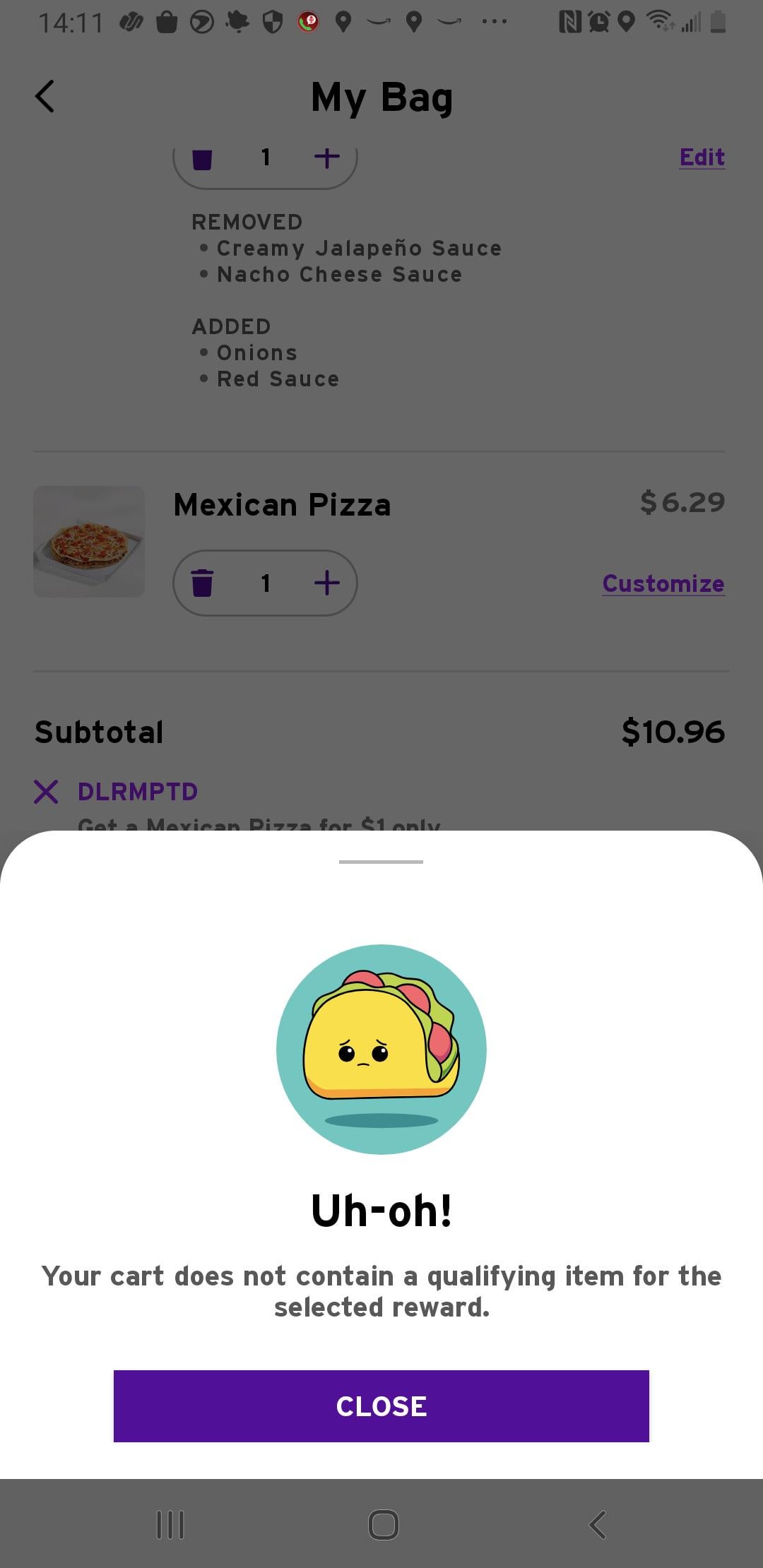Increase quantity of the item with added Onions
Screen dimensions: 763x1568
[x=326, y=158]
